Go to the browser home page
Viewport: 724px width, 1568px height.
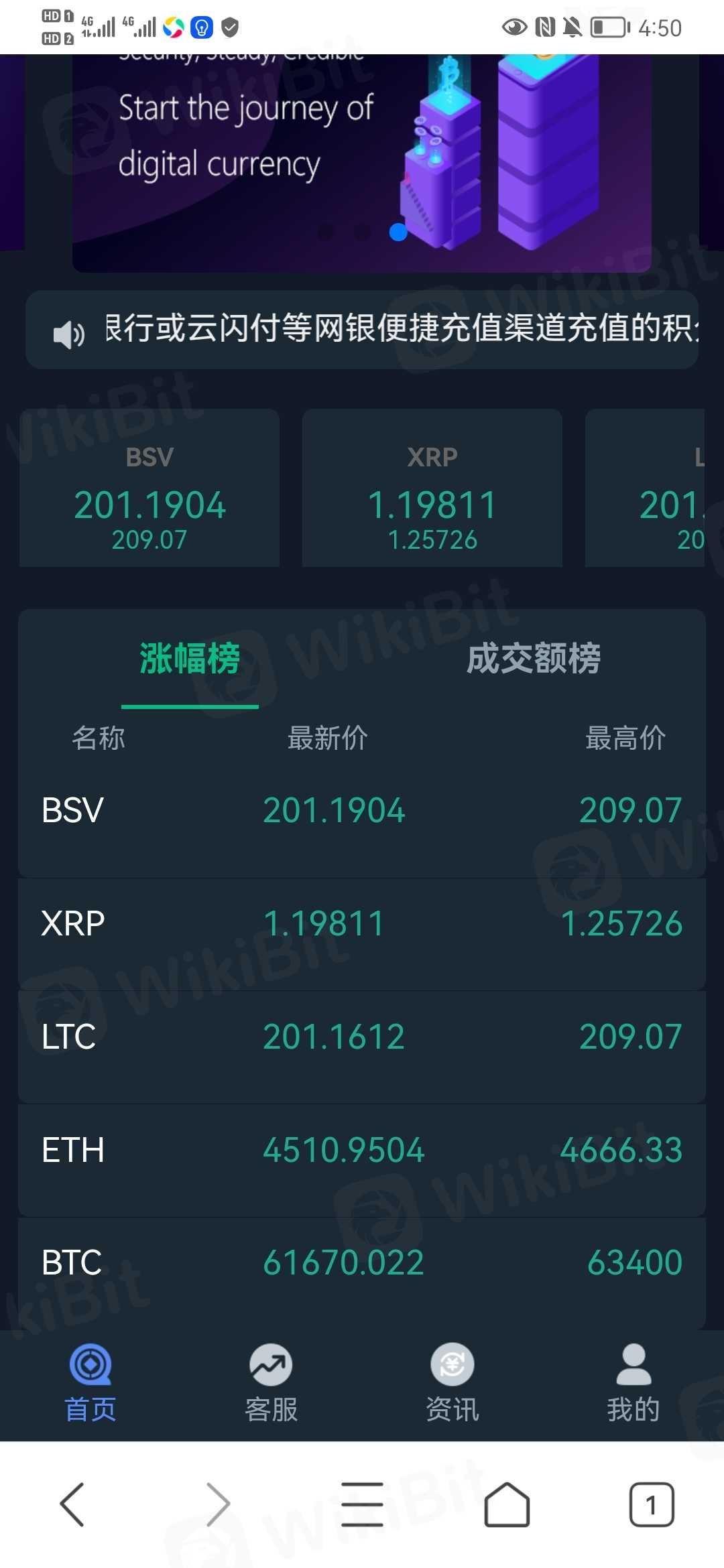tap(507, 1505)
